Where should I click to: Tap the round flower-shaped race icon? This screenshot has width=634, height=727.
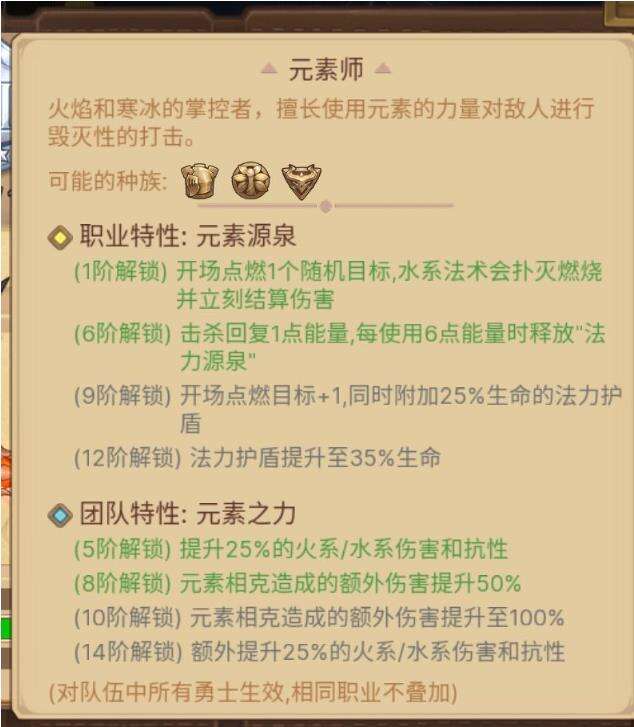[249, 181]
